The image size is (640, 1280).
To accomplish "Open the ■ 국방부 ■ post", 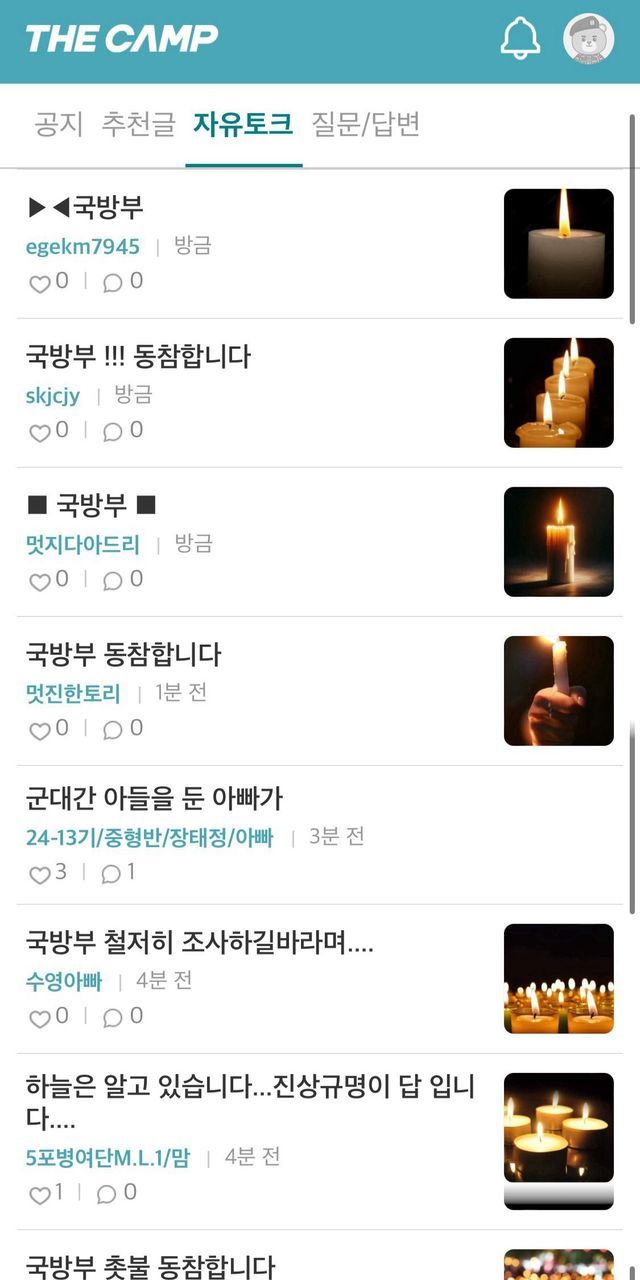I will click(91, 505).
